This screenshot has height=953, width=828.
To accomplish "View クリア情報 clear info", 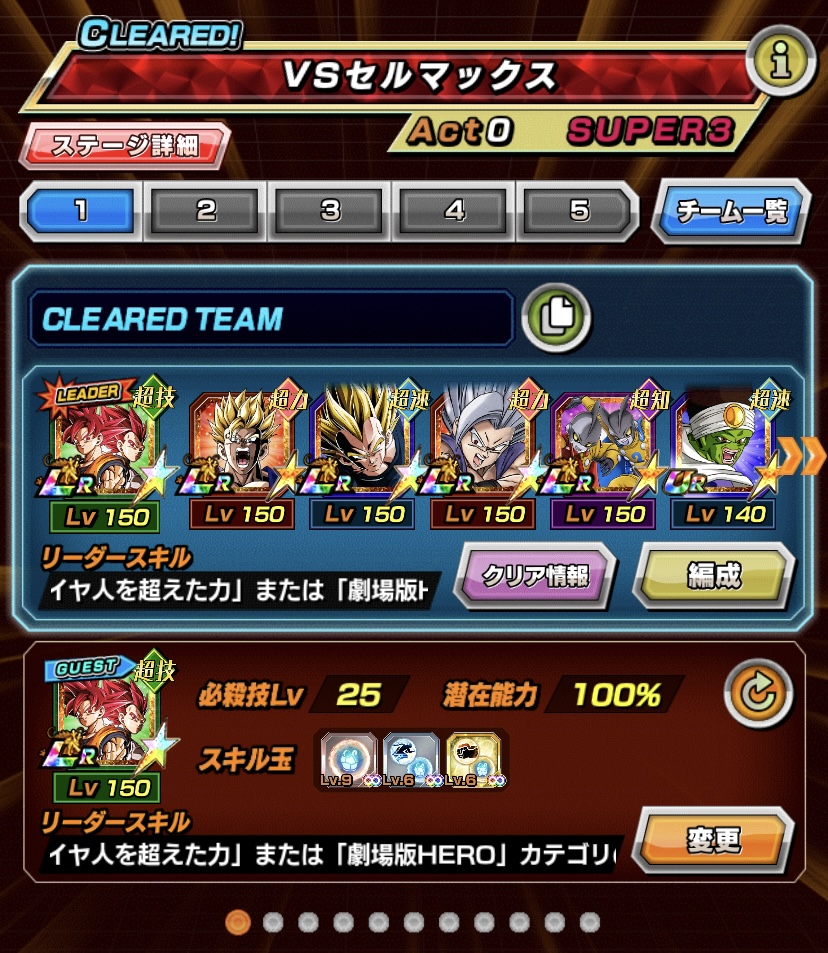I will (x=535, y=576).
